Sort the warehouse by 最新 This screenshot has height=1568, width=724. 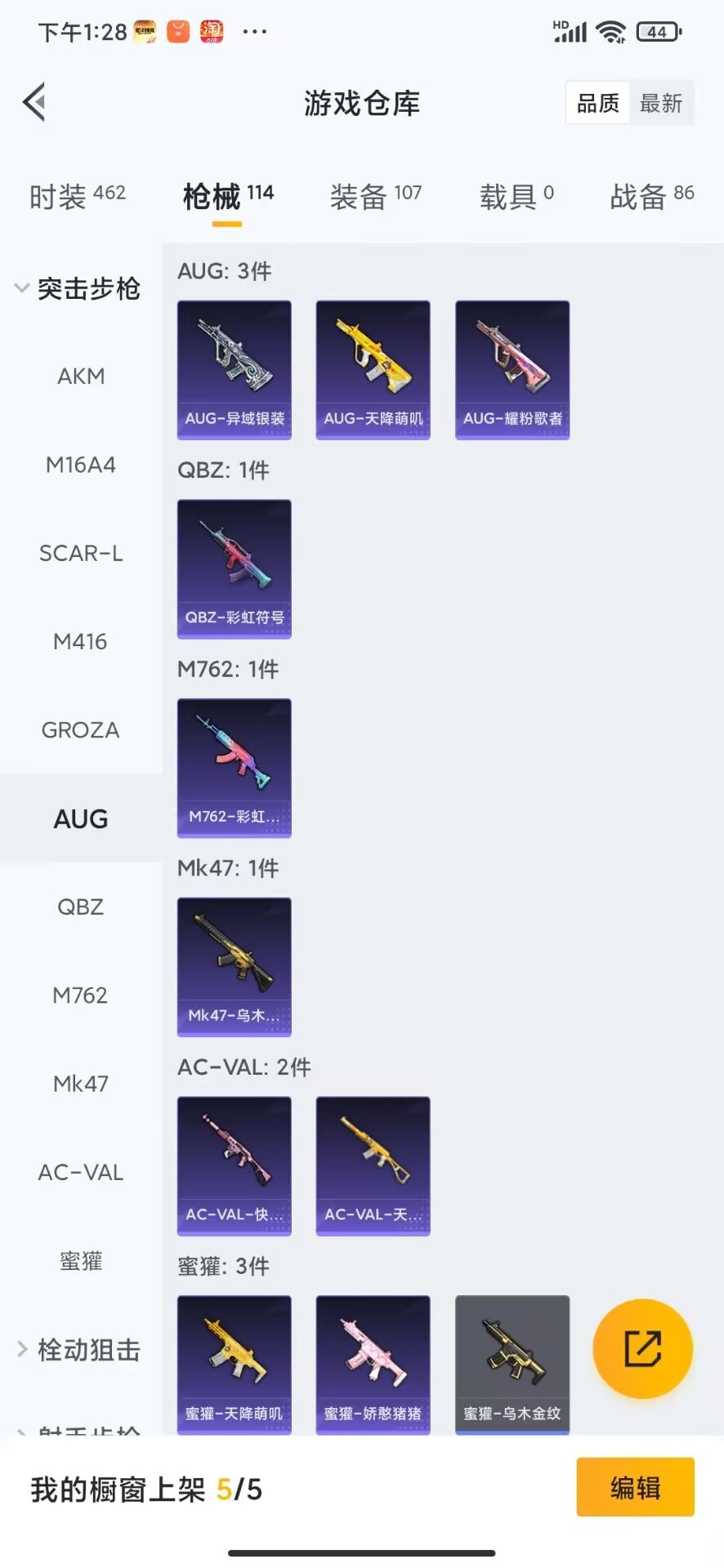pyautogui.click(x=661, y=103)
